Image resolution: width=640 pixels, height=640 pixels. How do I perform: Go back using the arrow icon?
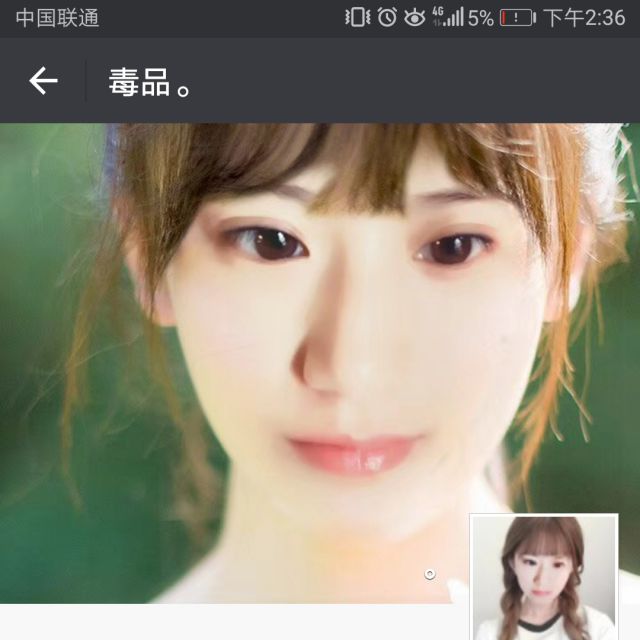pyautogui.click(x=43, y=81)
